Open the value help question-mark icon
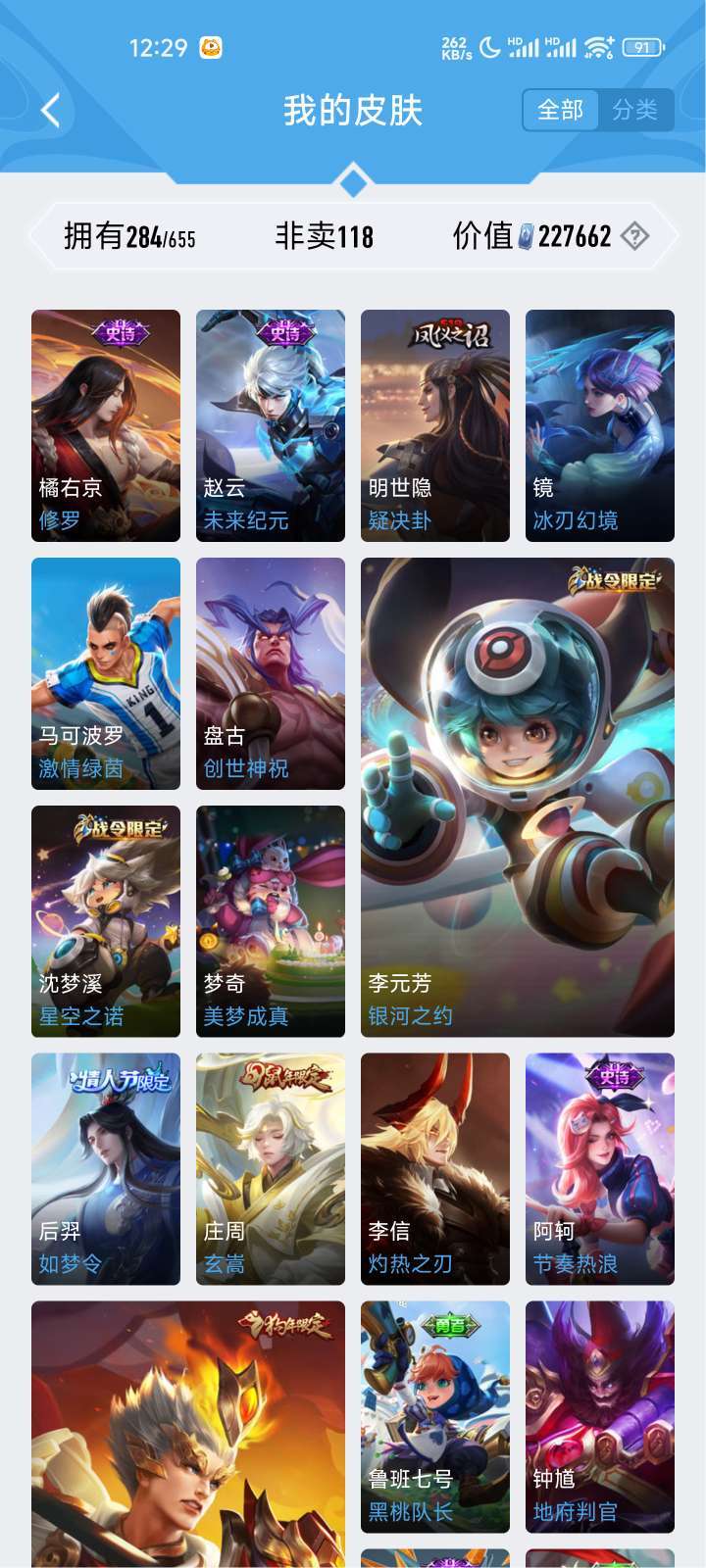 [x=635, y=236]
